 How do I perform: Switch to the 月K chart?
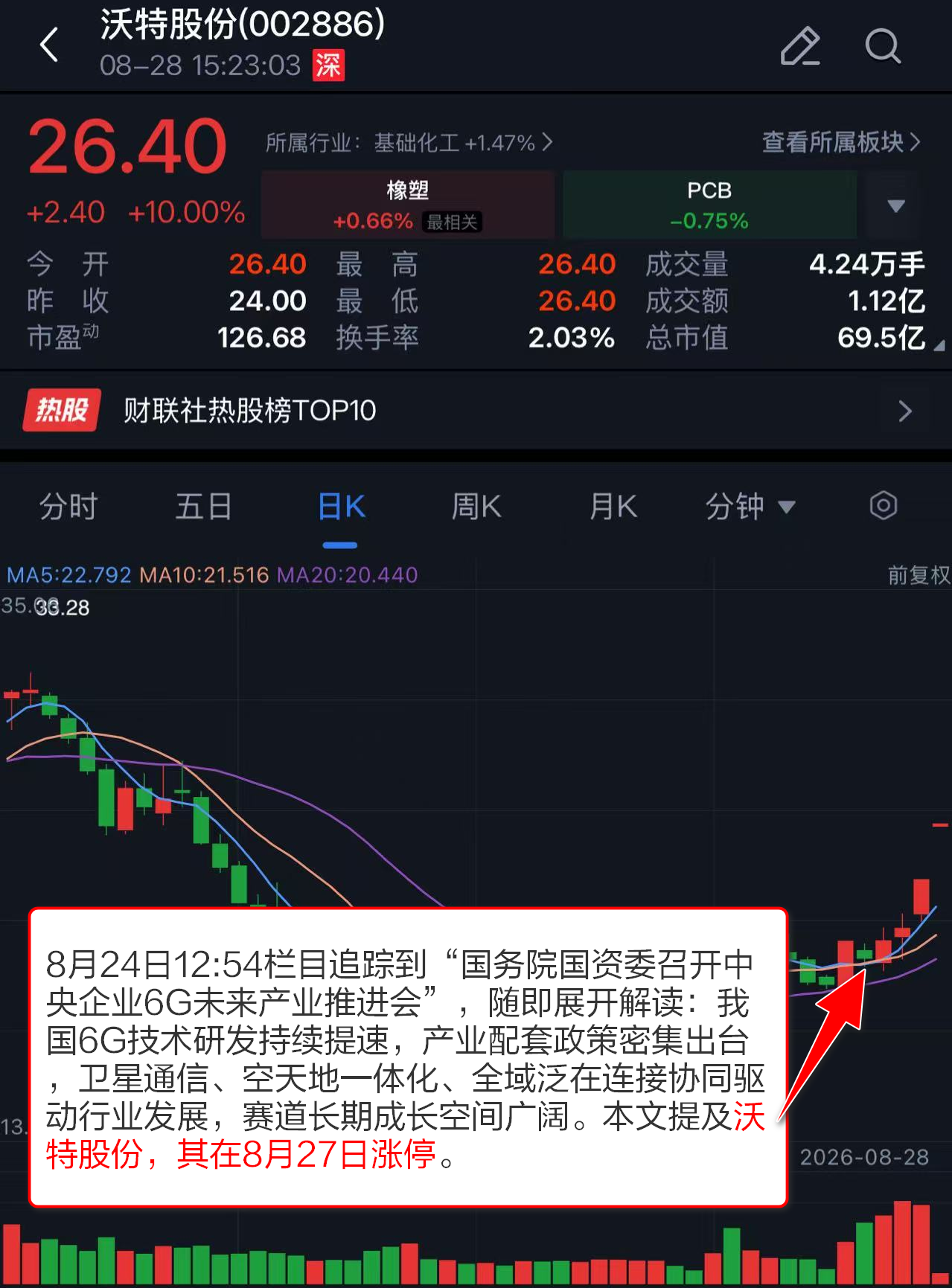point(613,507)
